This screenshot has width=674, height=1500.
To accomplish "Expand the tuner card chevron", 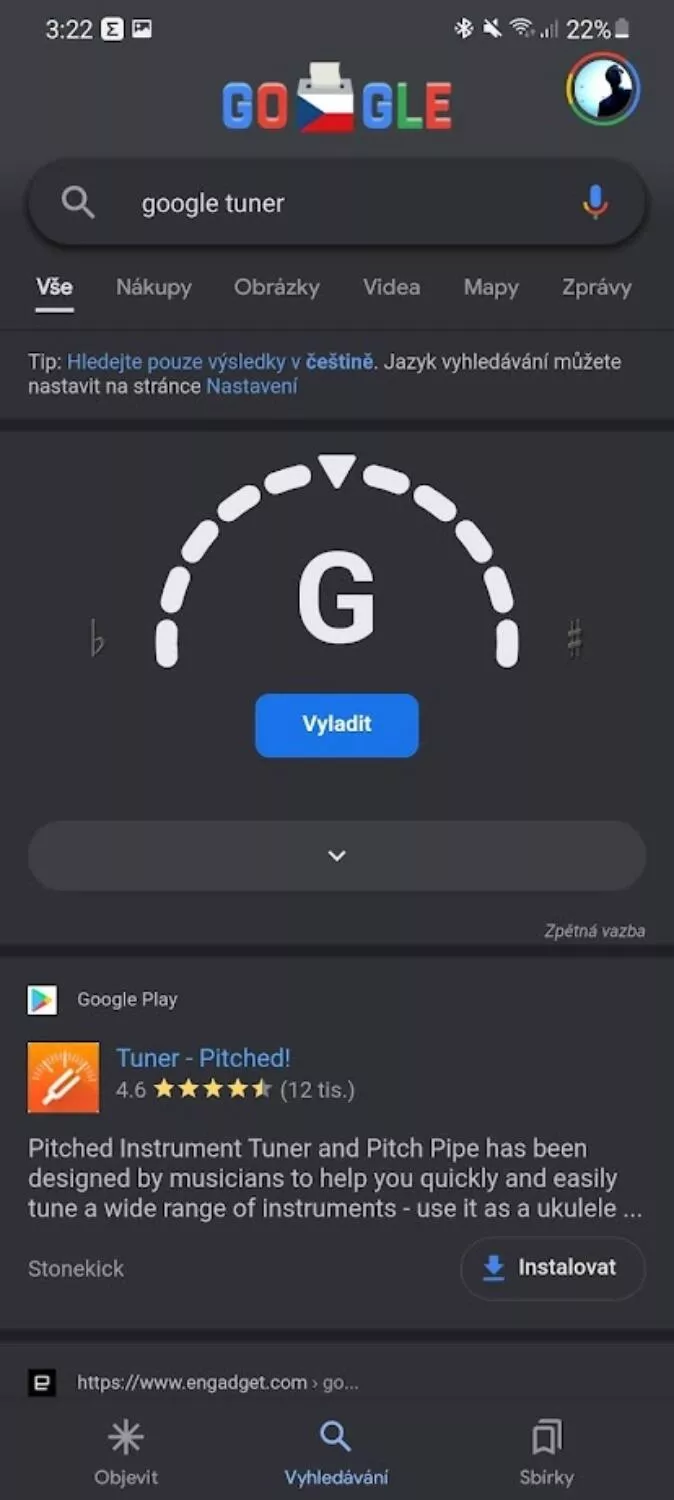I will point(337,856).
